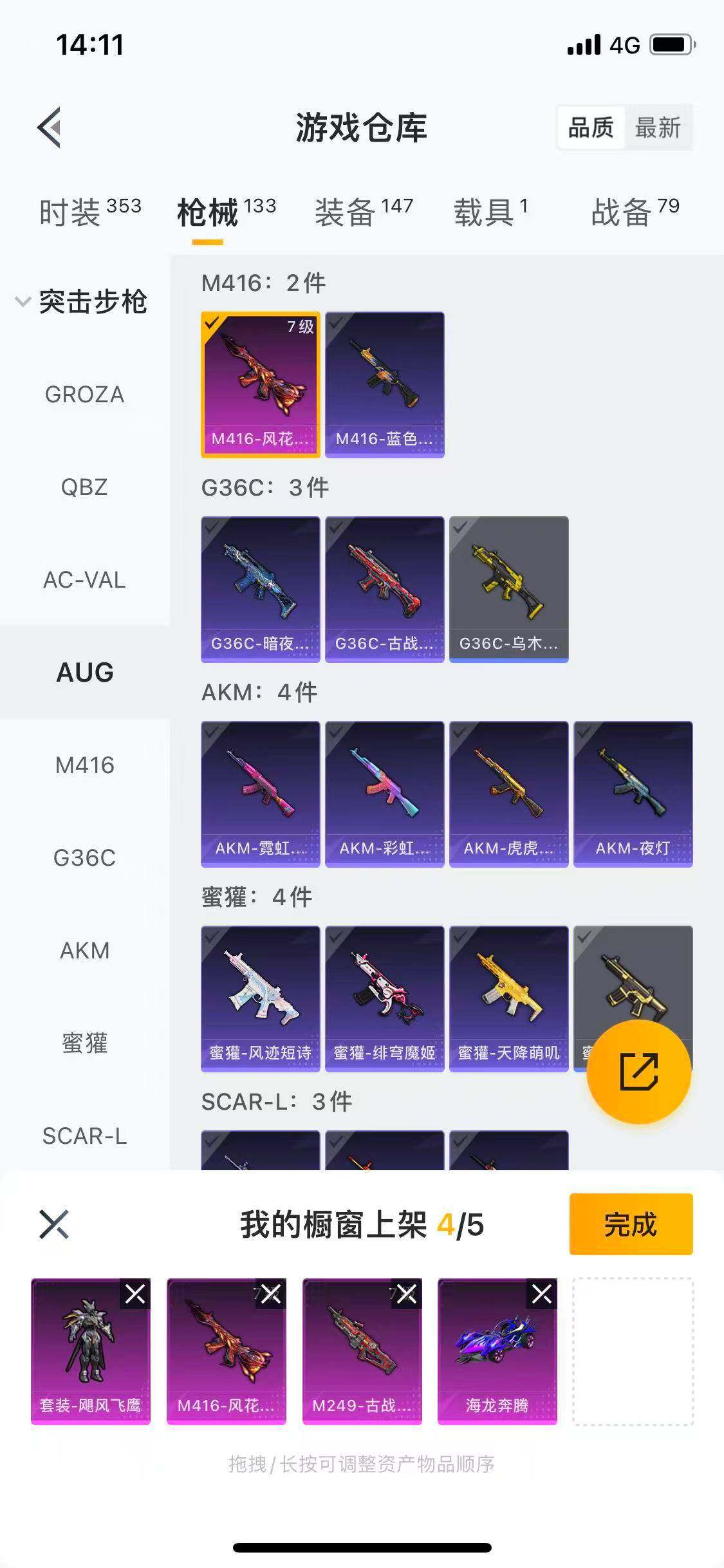Select the G36C-暗夜 skin

click(x=261, y=589)
